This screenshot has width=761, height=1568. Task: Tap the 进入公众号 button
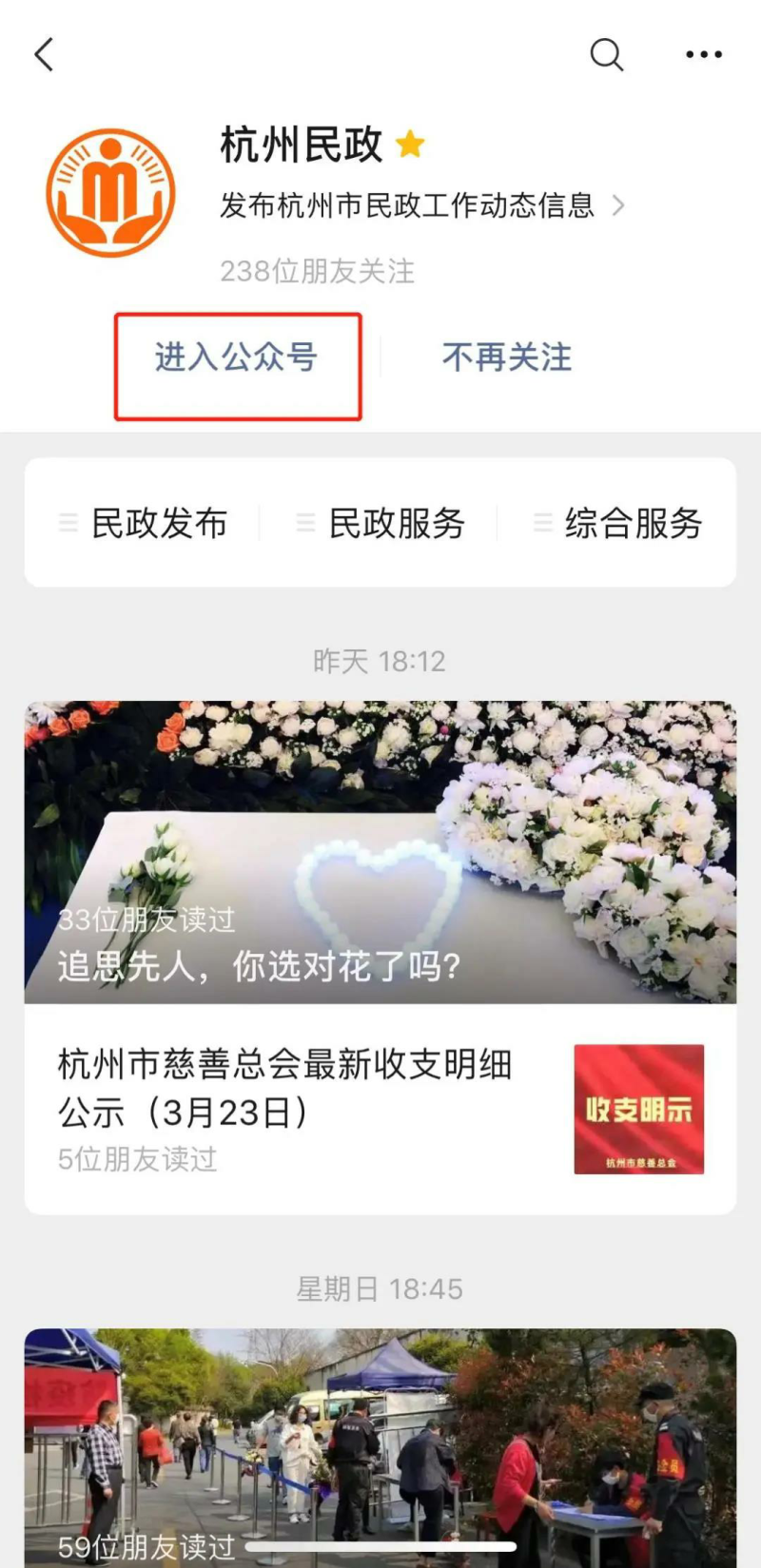tap(237, 358)
